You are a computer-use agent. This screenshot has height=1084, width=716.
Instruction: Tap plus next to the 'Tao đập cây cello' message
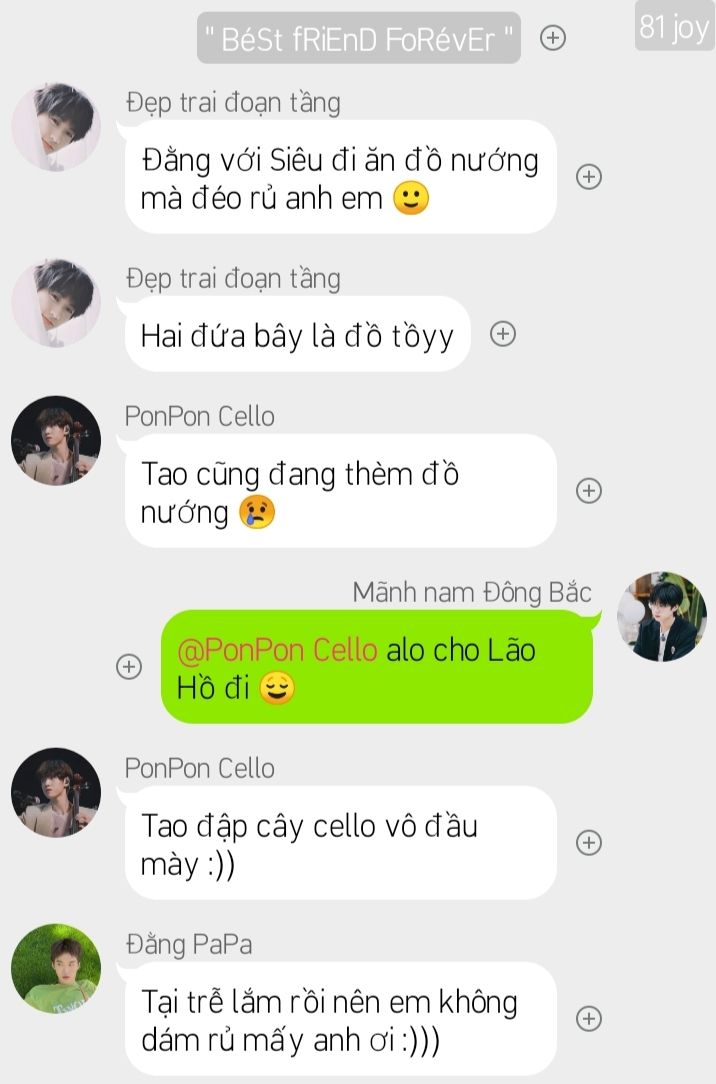[x=589, y=843]
